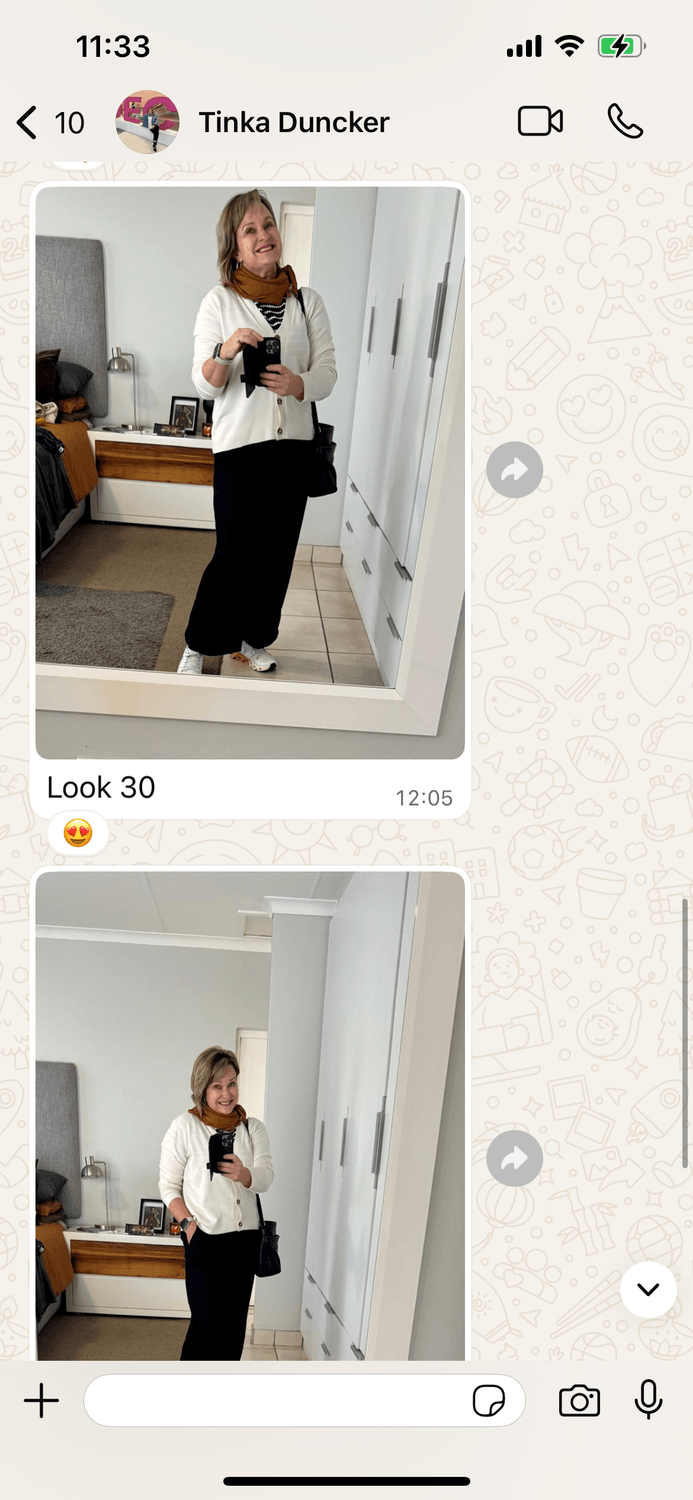This screenshot has width=693, height=1500.
Task: Forward the photo below Look 30
Action: point(515,1160)
